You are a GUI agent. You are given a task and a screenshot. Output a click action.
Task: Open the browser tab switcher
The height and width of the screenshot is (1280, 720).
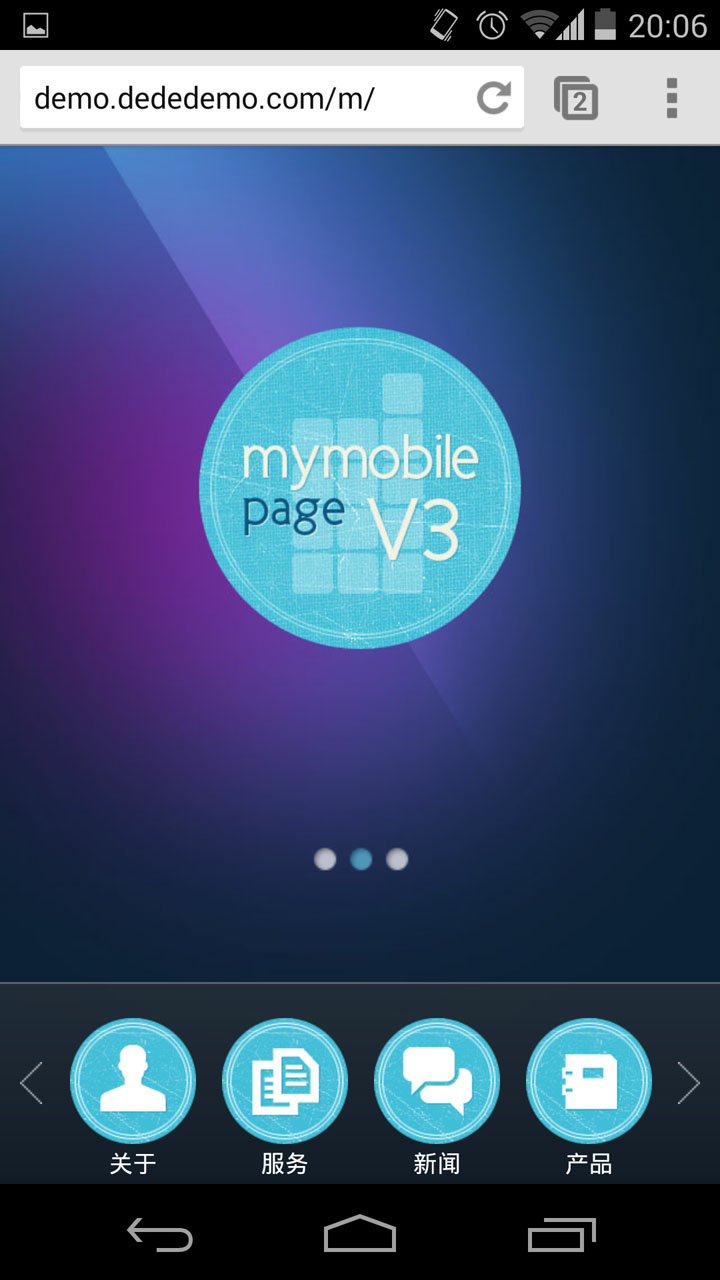(x=576, y=98)
